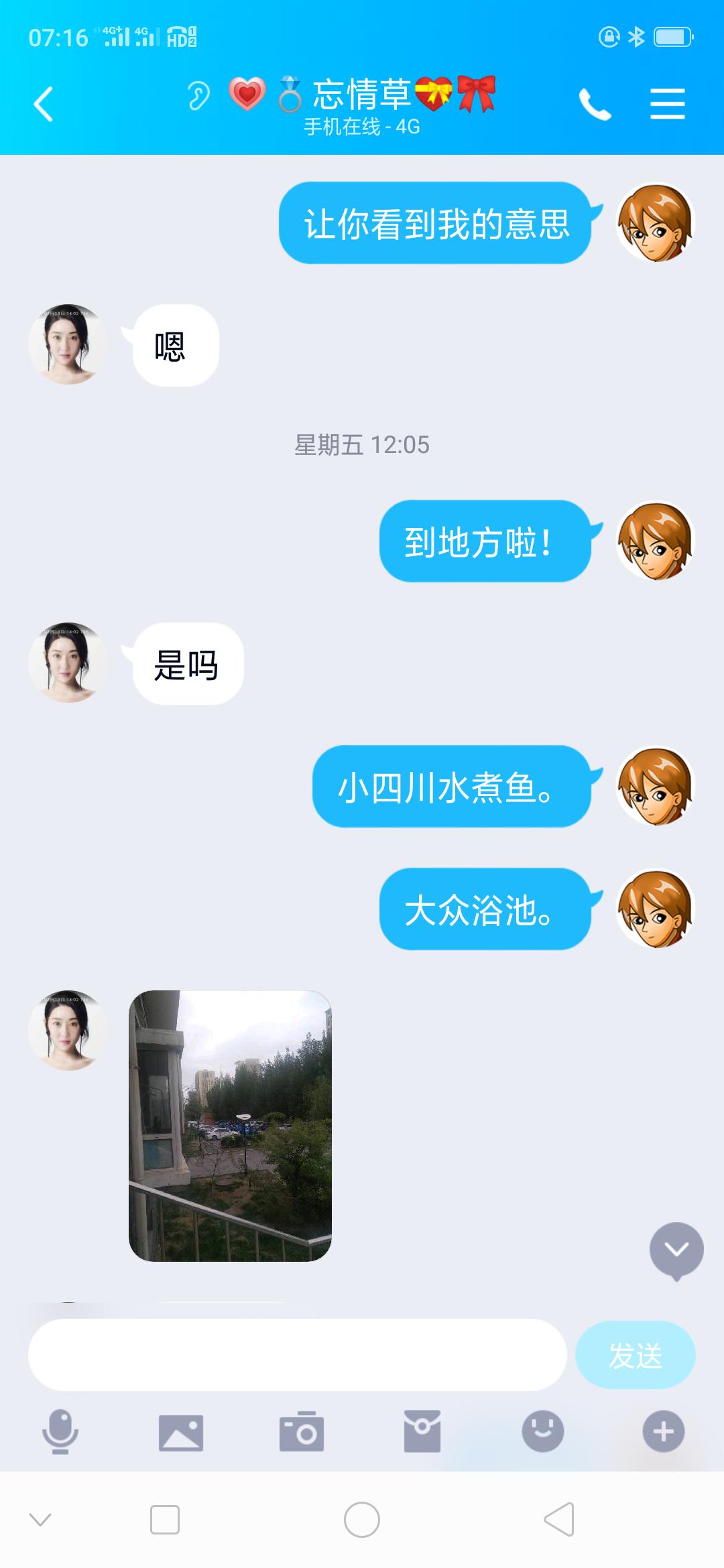Record a voice message
The image size is (724, 1568).
60,1431
